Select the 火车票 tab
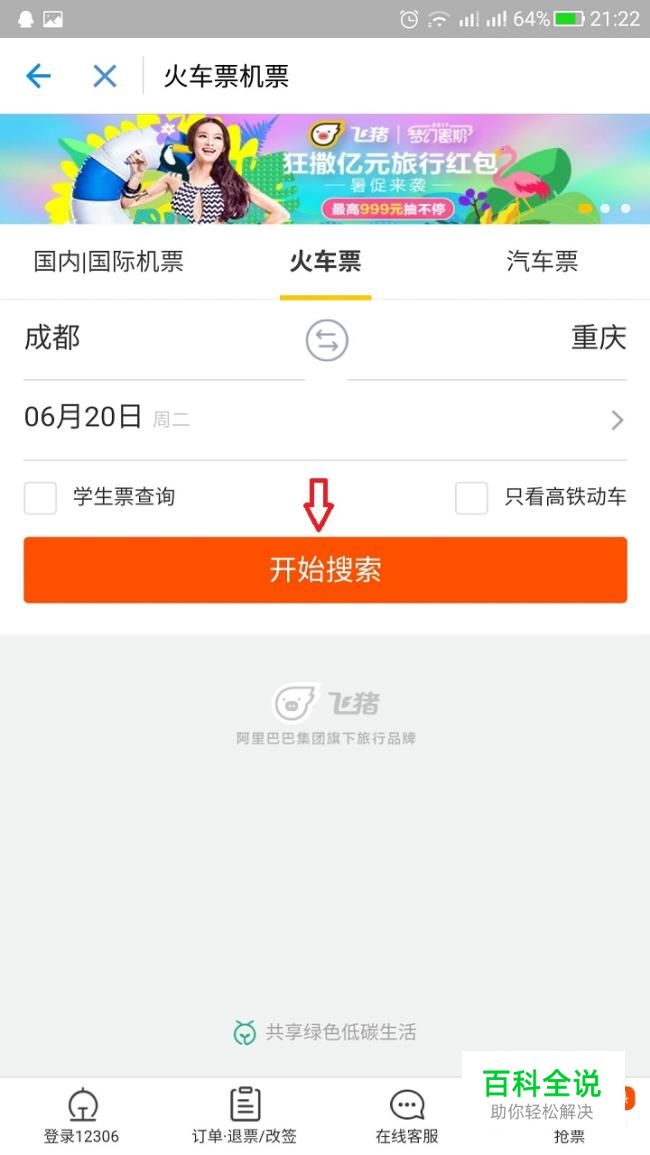This screenshot has width=650, height=1155. 325,262
